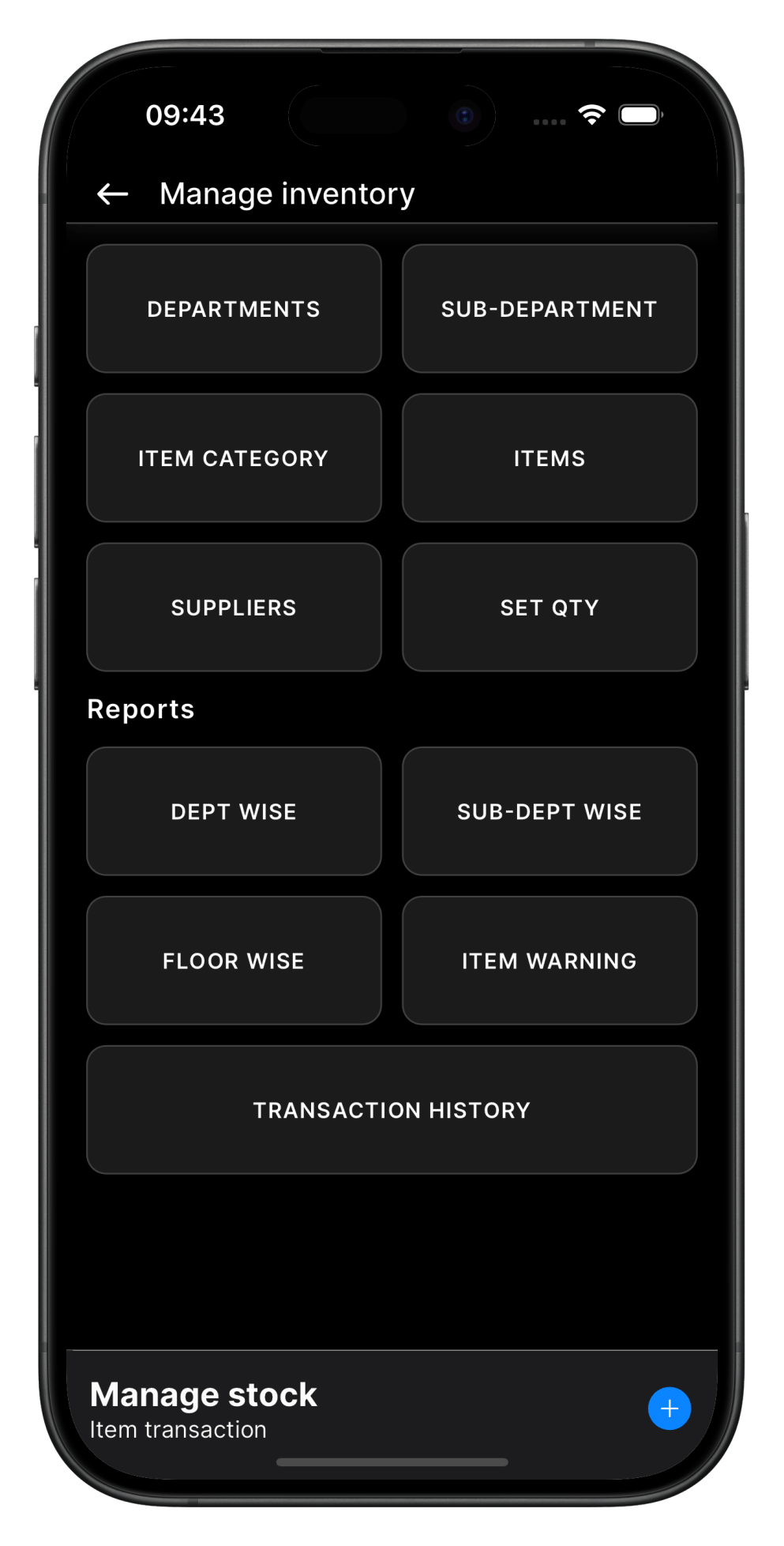Screen dimensions: 784x1546
Task: Open Transaction History
Action: click(x=392, y=1110)
